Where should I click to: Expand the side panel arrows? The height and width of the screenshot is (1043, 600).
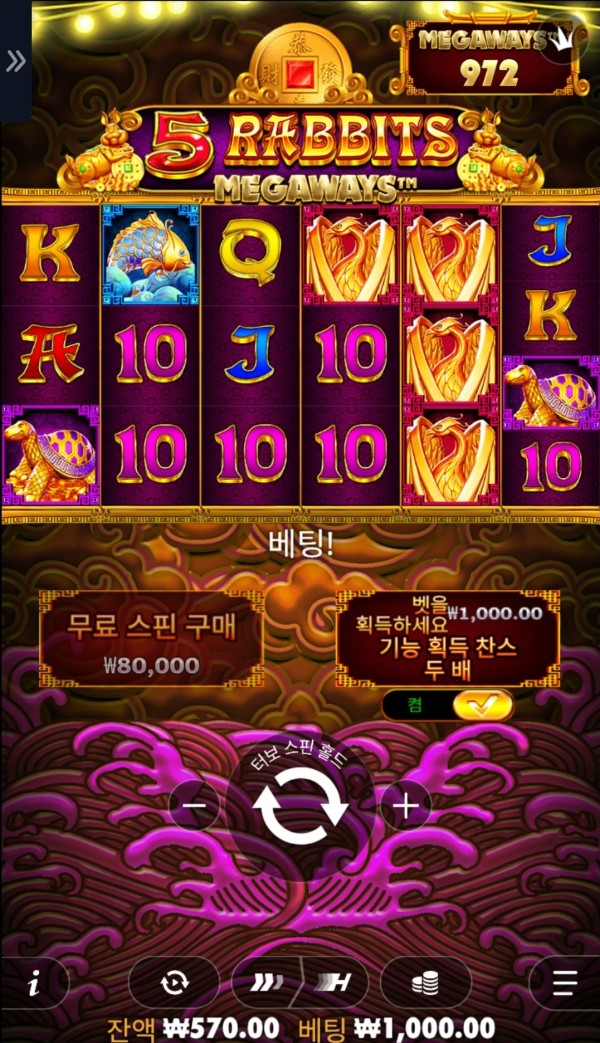coord(15,62)
